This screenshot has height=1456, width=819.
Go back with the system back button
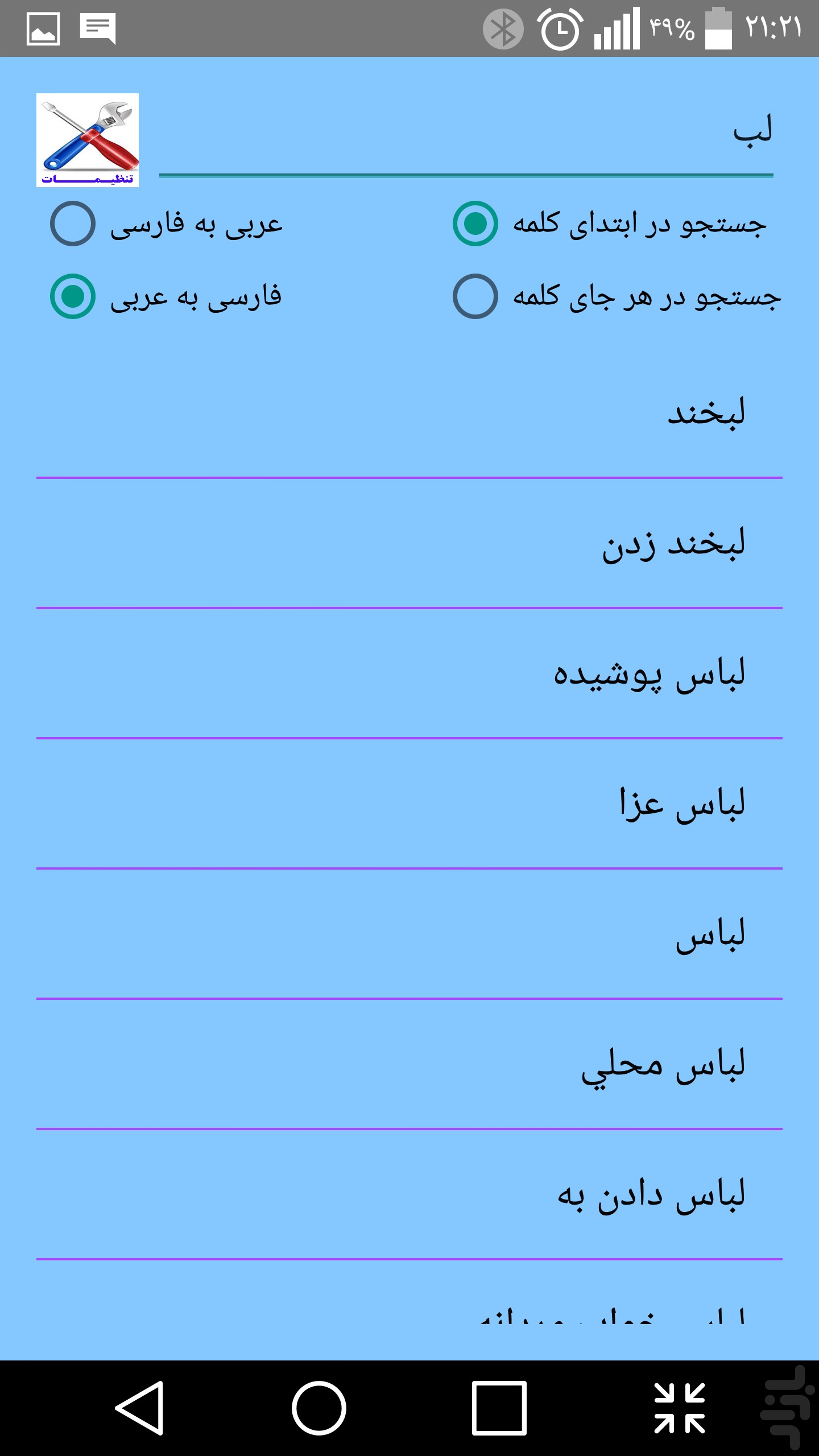point(140,1408)
